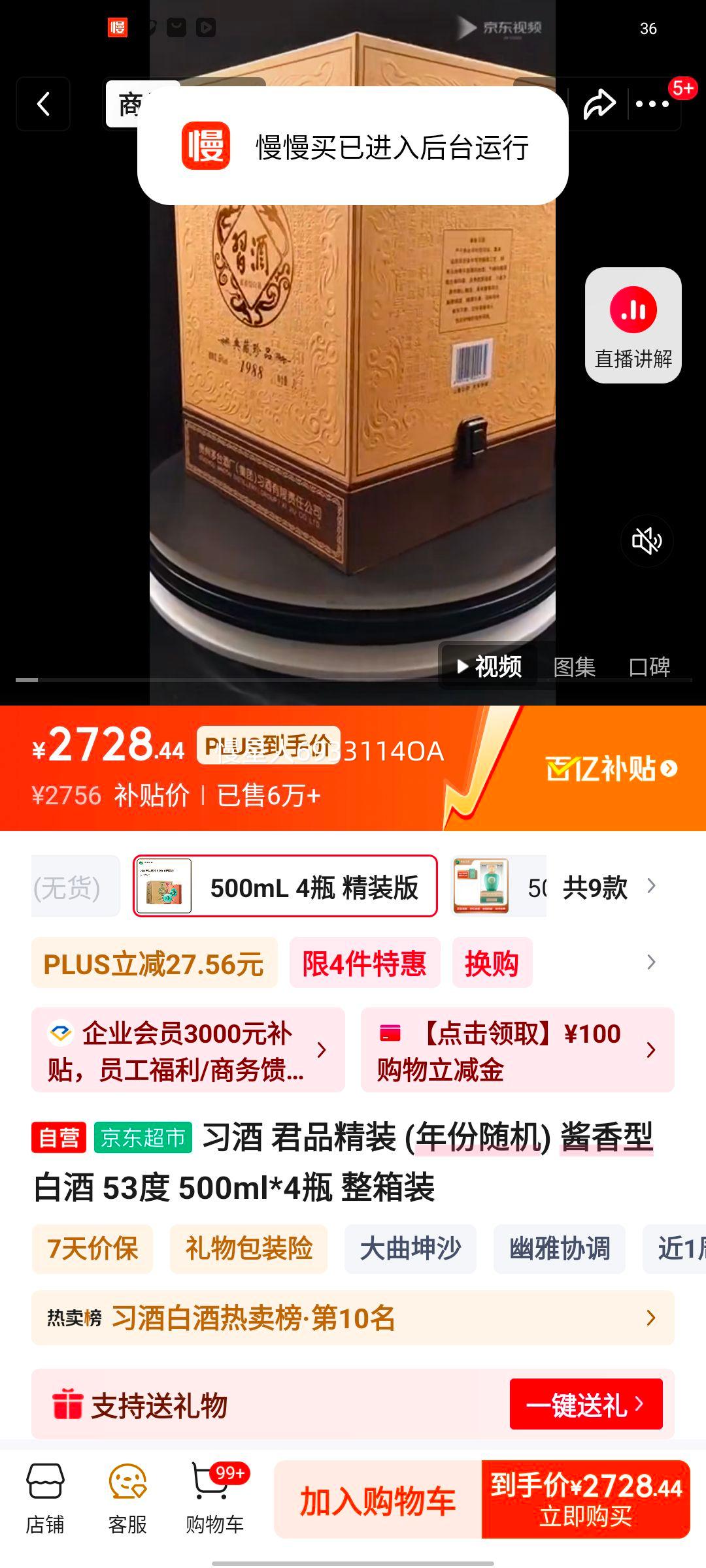This screenshot has width=706, height=1568.
Task: Open the more menu with 5+ badge
Action: click(653, 105)
